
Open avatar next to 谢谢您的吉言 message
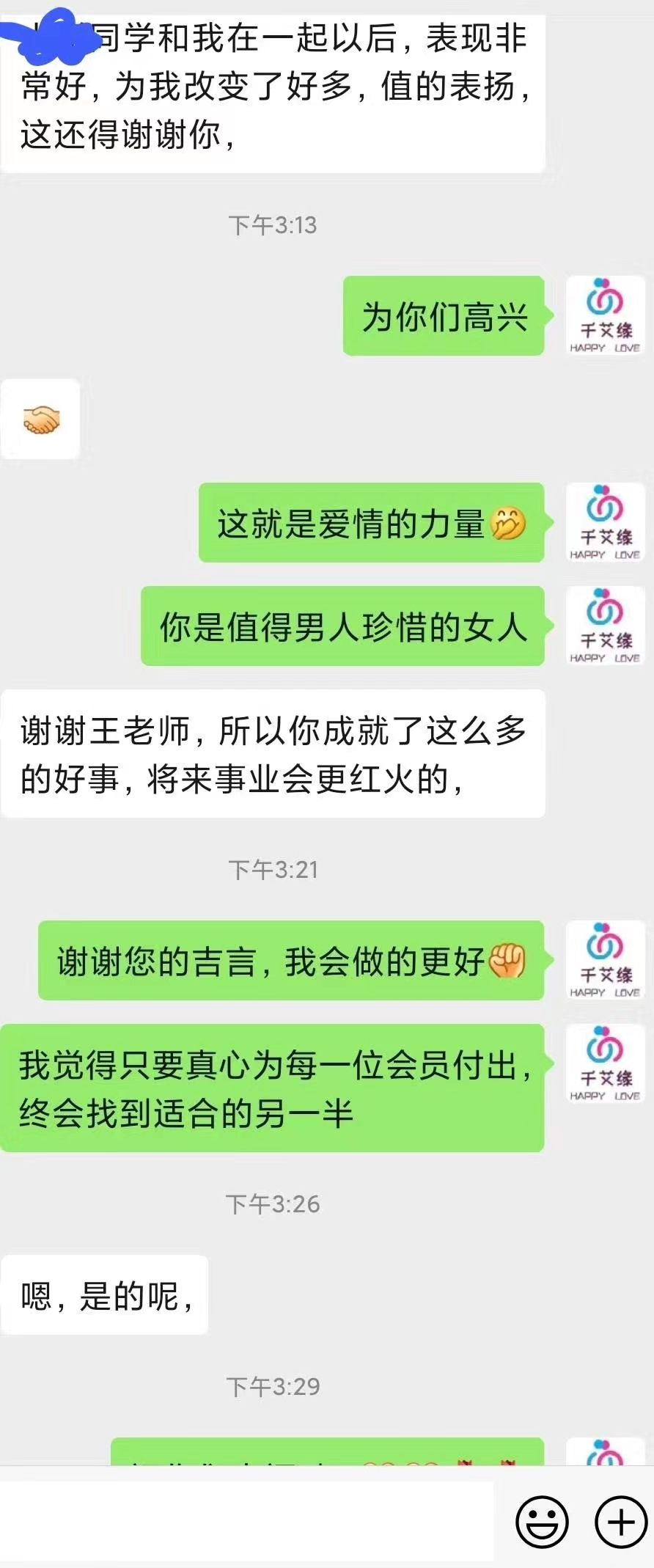pyautogui.click(x=605, y=961)
